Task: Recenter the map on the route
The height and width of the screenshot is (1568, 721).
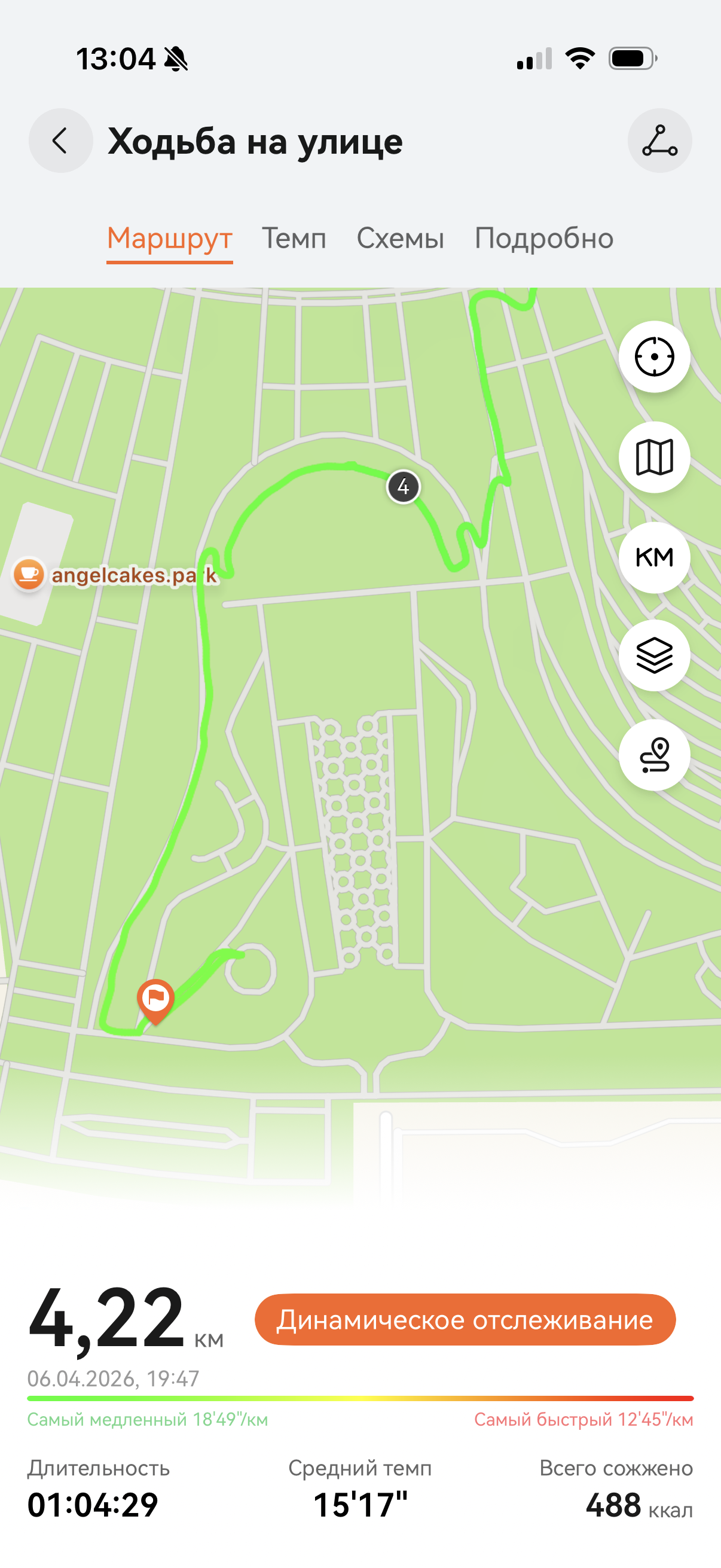Action: click(x=654, y=356)
